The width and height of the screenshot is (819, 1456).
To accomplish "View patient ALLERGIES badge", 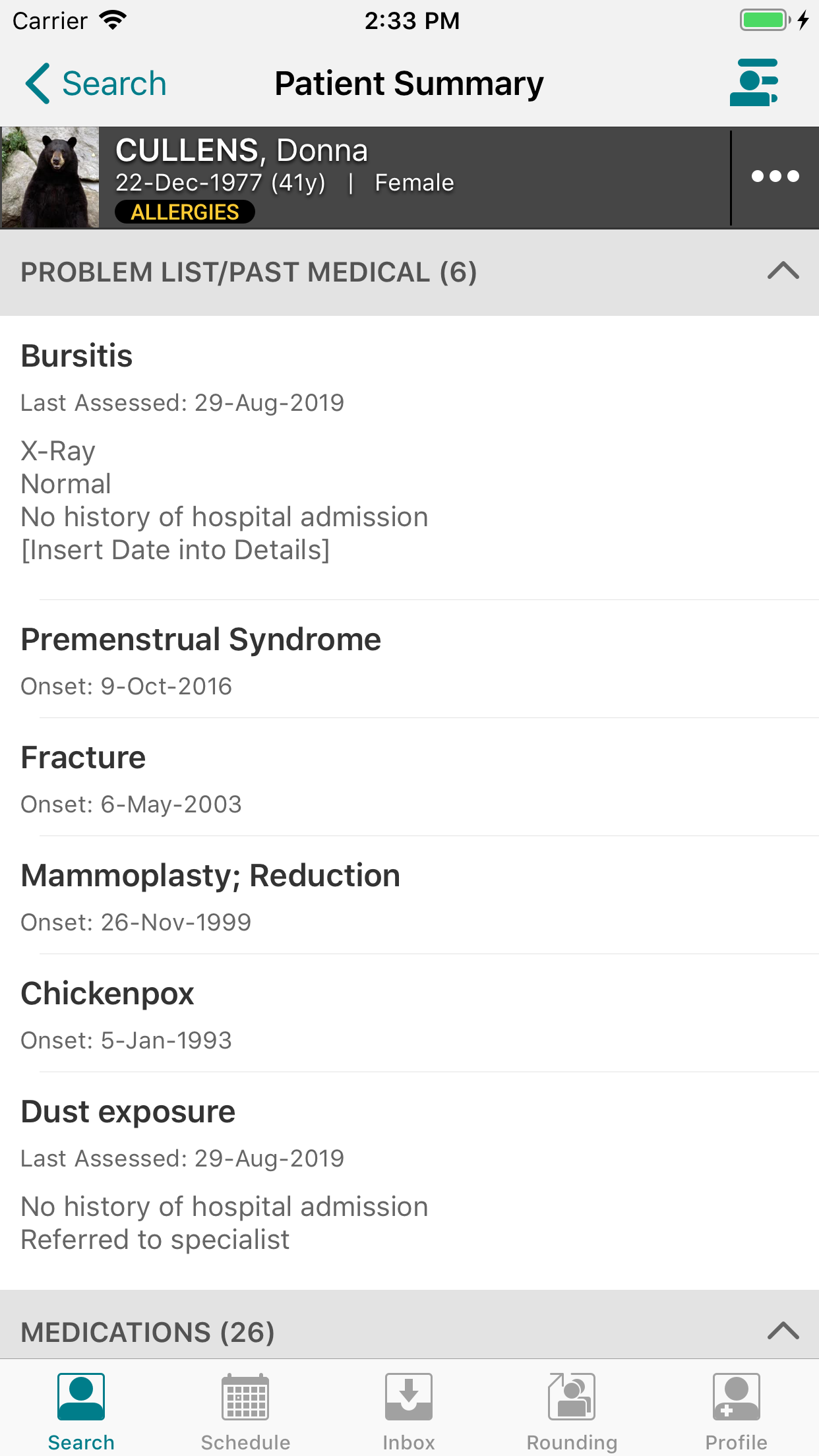I will coord(185,212).
